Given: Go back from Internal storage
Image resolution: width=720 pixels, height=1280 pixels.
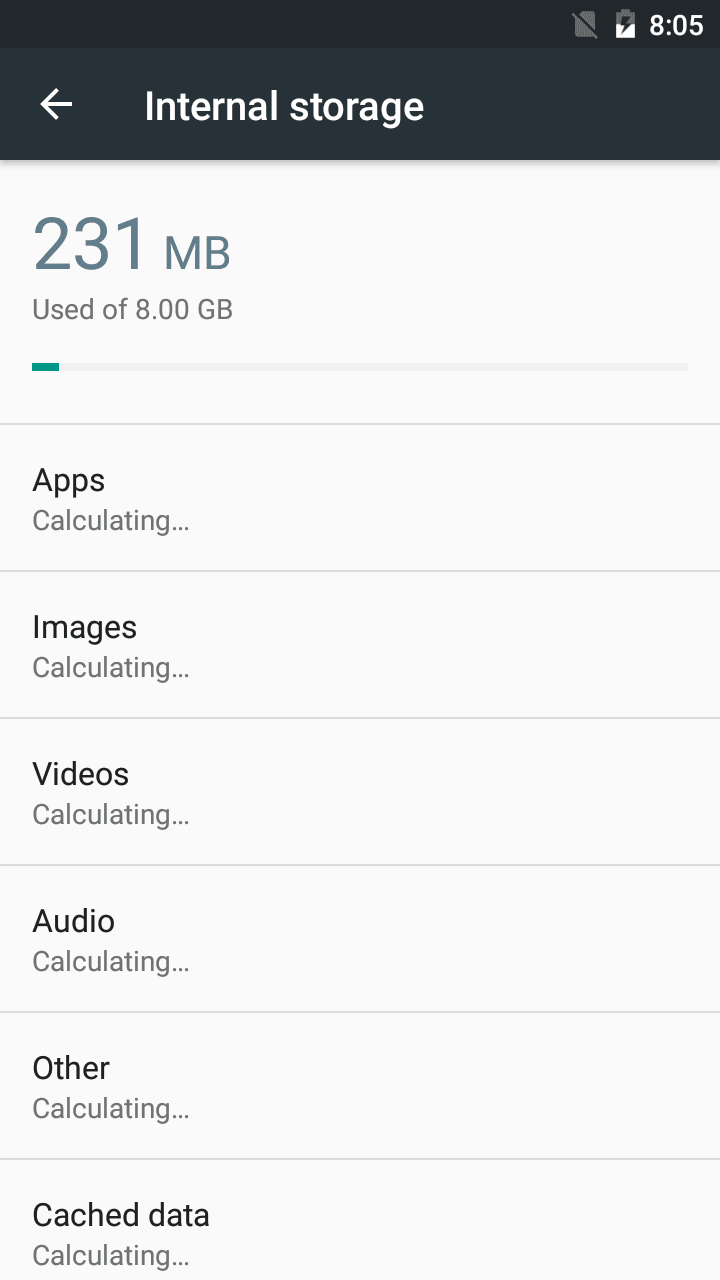Looking at the screenshot, I should [x=56, y=104].
